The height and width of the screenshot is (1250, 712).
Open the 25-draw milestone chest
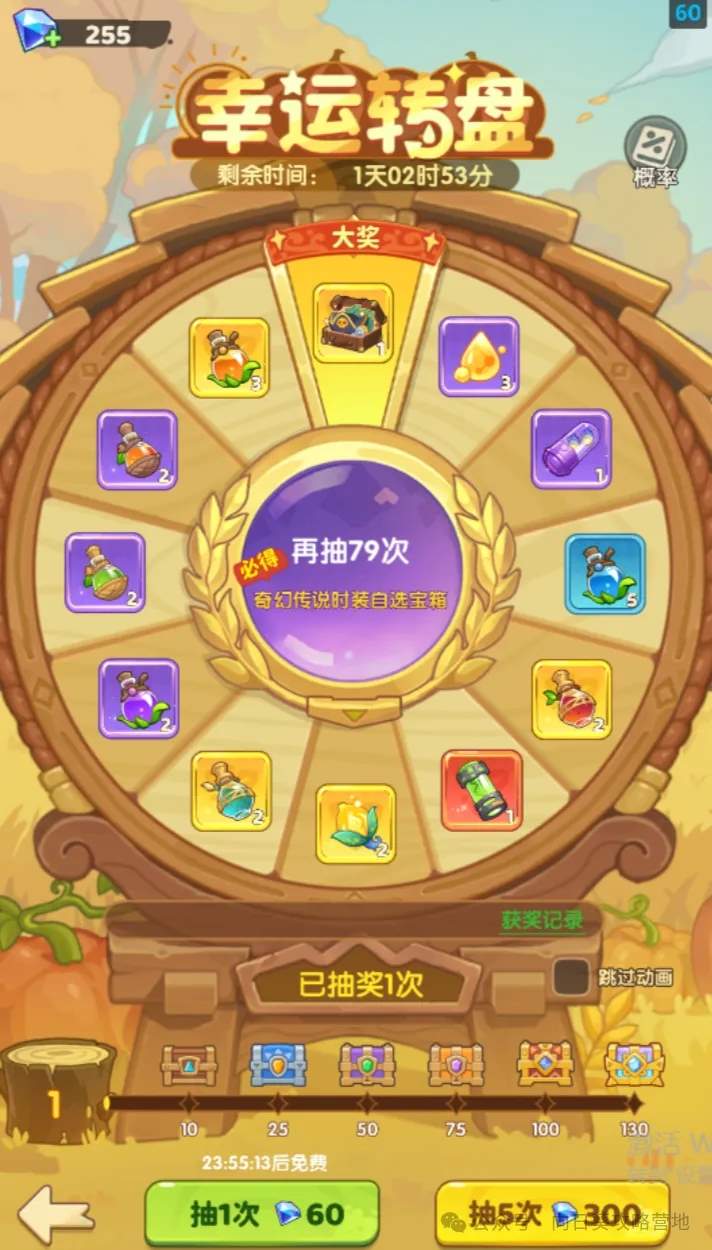277,1066
